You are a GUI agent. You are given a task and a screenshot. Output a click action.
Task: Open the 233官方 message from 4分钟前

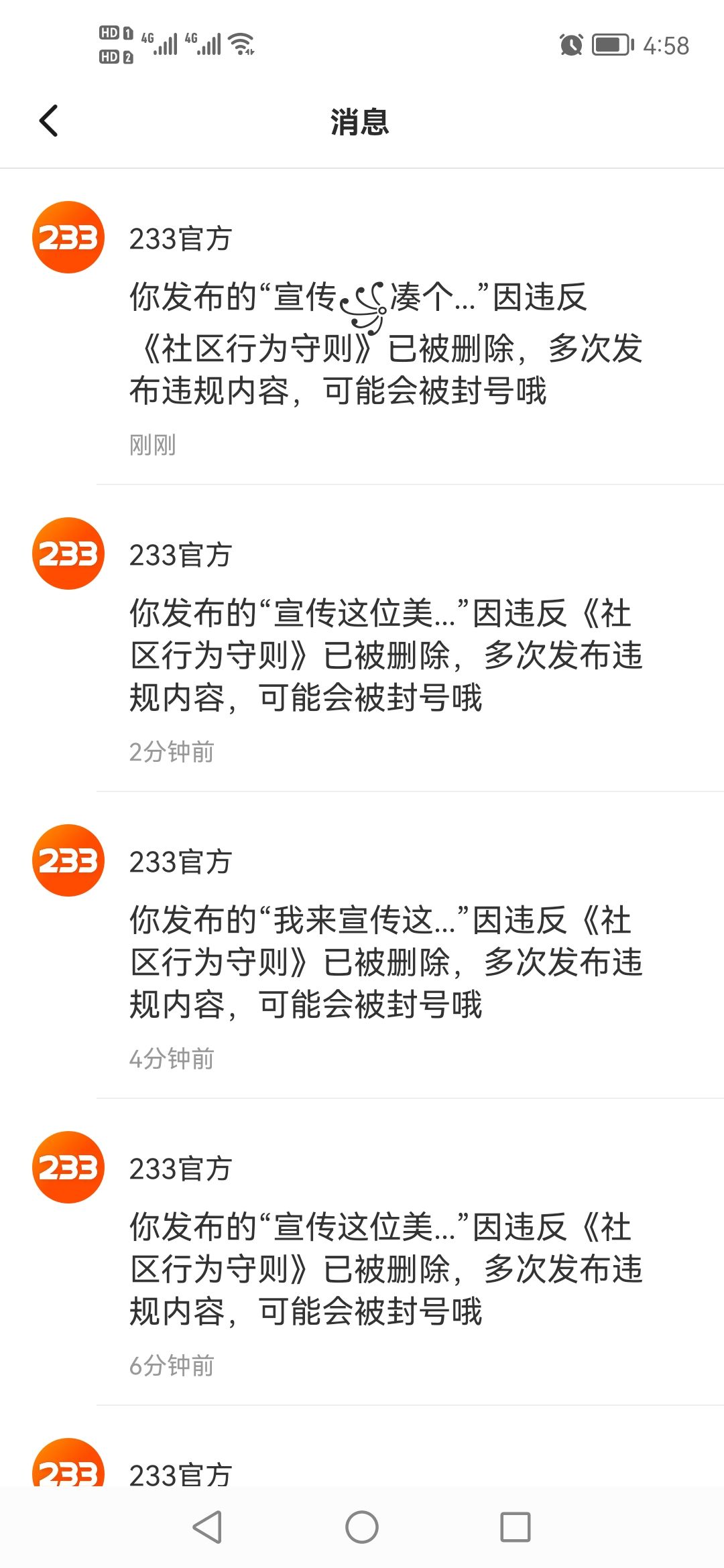385,962
